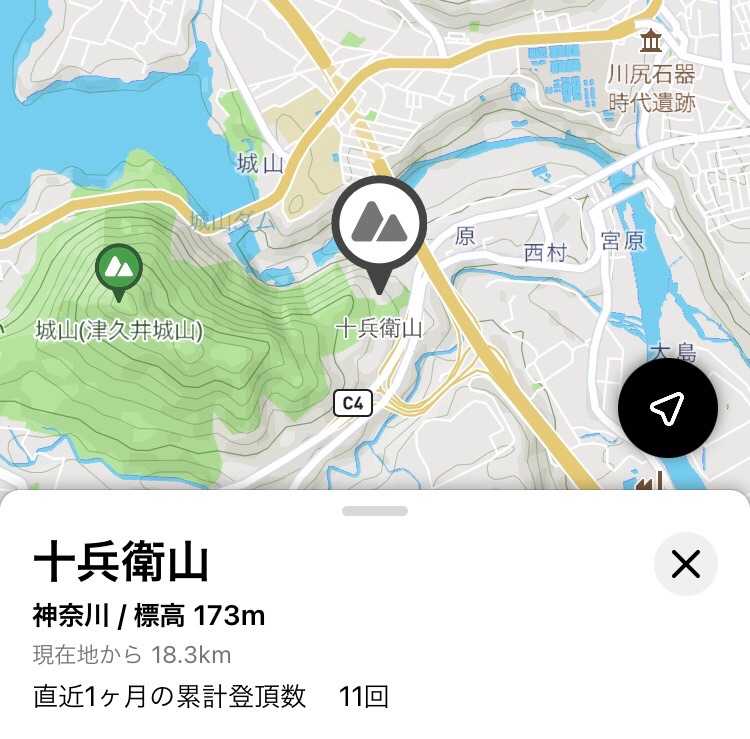Tap the 川尻石器時代遺跡 landmark icon
The width and height of the screenshot is (750, 739).
[652, 42]
